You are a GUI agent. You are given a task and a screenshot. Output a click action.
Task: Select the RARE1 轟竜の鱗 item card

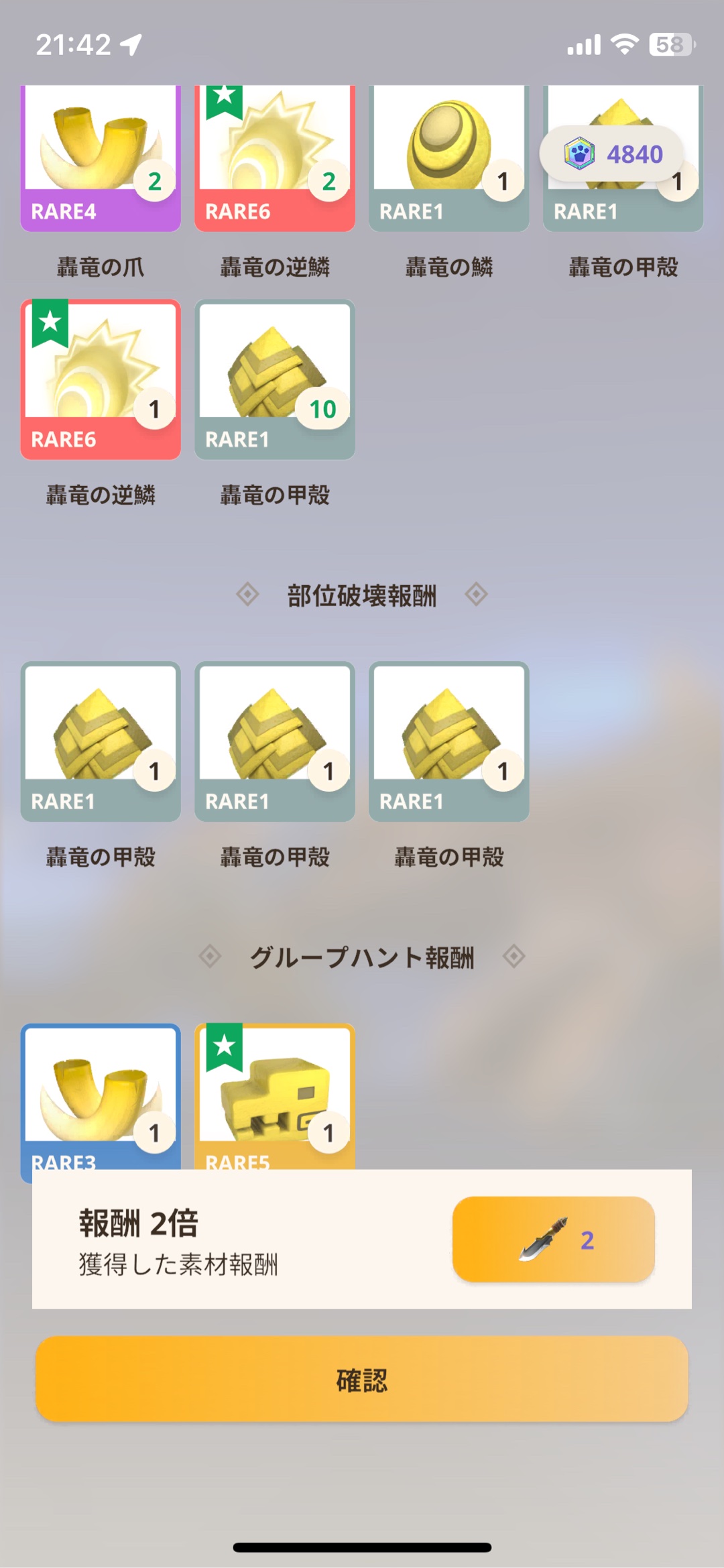pos(448,158)
